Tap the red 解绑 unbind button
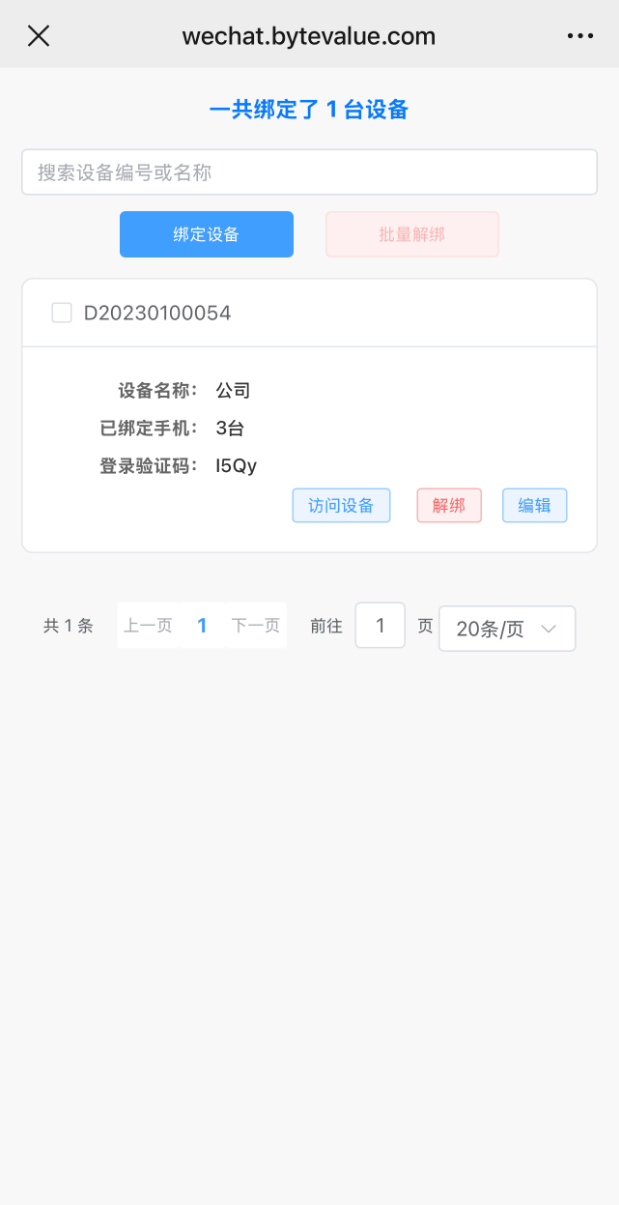The image size is (619, 1205). (449, 505)
